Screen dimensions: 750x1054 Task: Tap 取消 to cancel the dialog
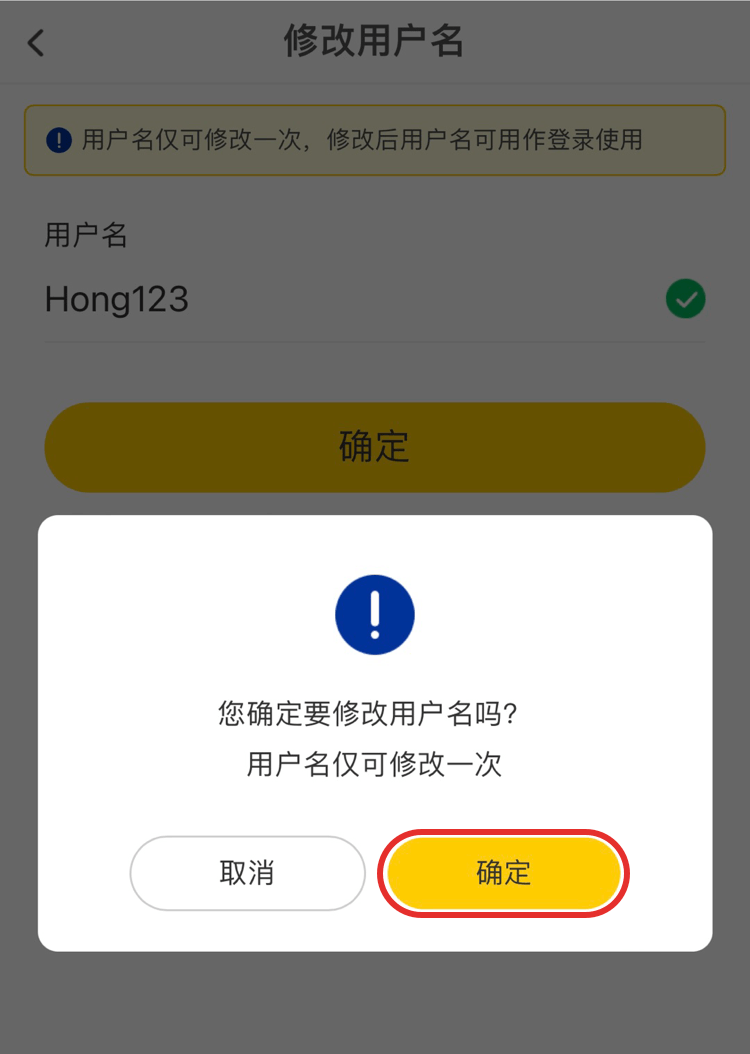(x=247, y=873)
